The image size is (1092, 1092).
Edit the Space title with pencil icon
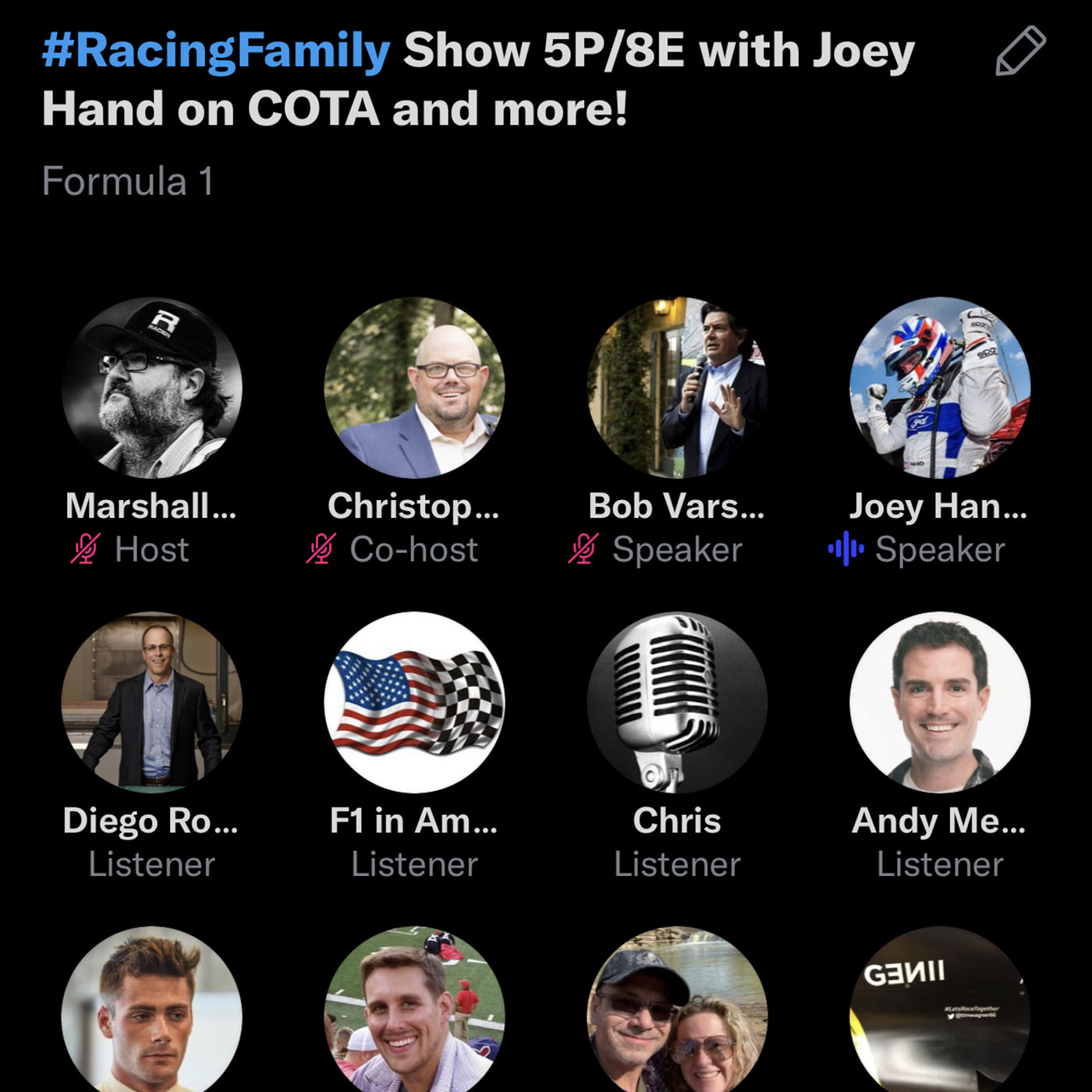click(1020, 51)
